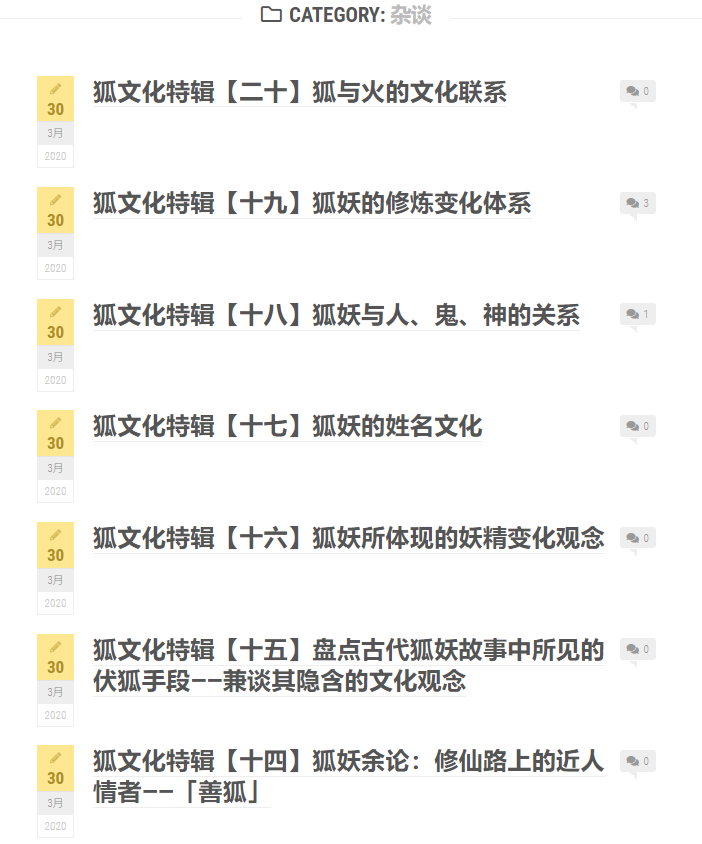Image resolution: width=702 pixels, height=844 pixels.
Task: Open comments bubble for post 【十七】狐妖的姓名文化
Action: (x=637, y=426)
